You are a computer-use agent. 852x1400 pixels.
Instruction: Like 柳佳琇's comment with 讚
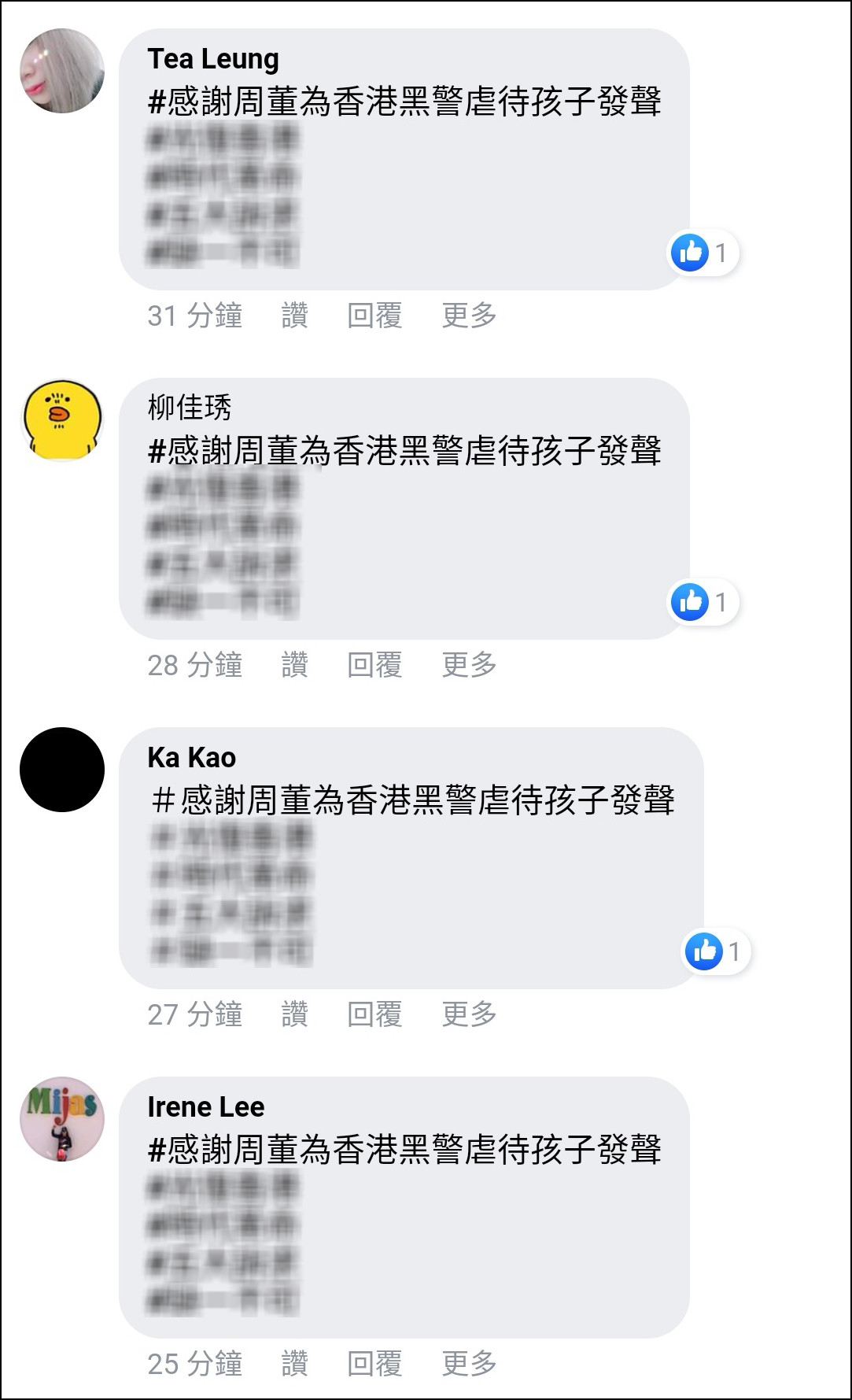point(295,665)
